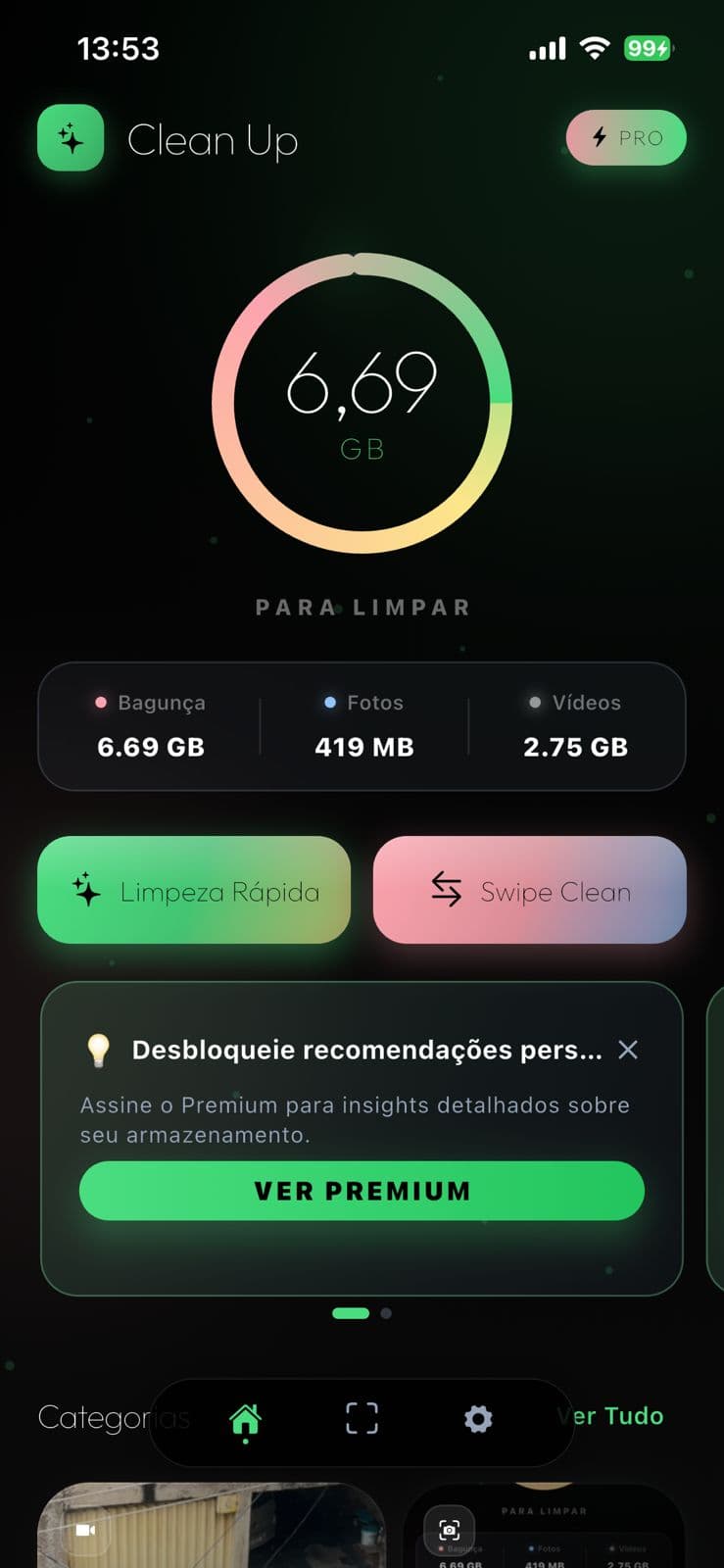Tap the lightbulb icon on the recommendations card
724x1568 pixels.
point(98,1050)
